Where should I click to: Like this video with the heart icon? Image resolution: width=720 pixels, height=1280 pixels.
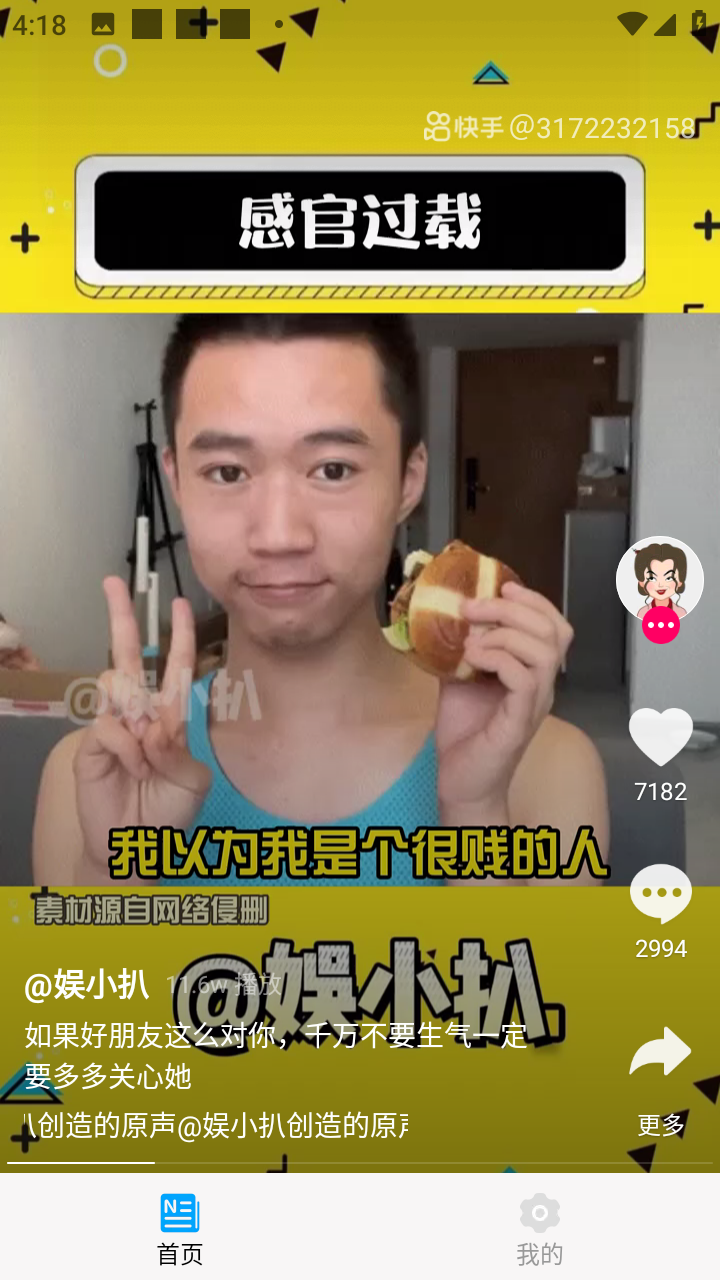click(660, 737)
